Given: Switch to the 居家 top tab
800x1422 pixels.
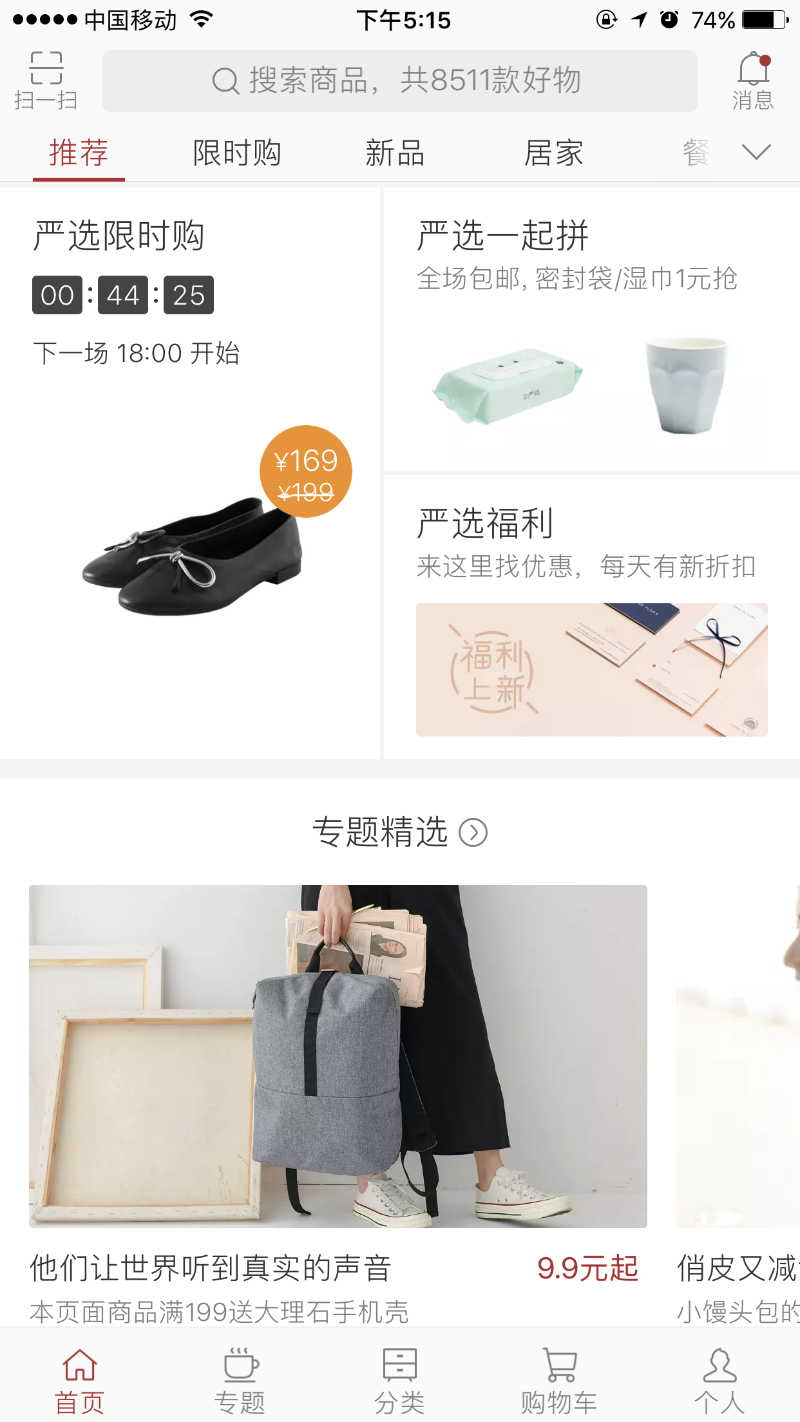Looking at the screenshot, I should point(553,153).
